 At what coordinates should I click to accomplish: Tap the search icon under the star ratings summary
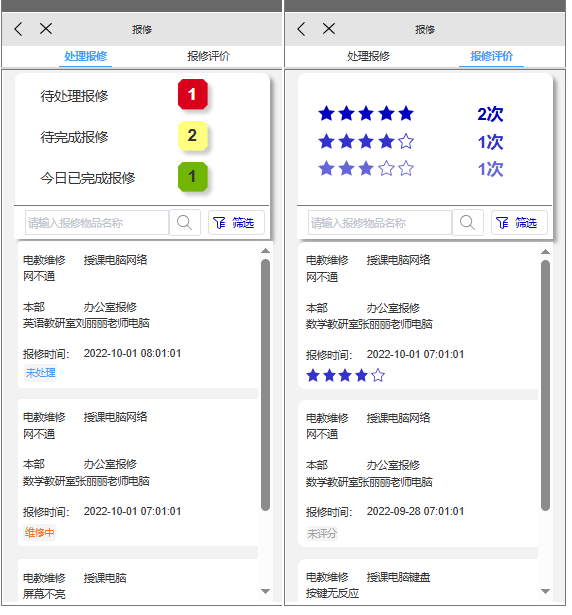coord(468,223)
